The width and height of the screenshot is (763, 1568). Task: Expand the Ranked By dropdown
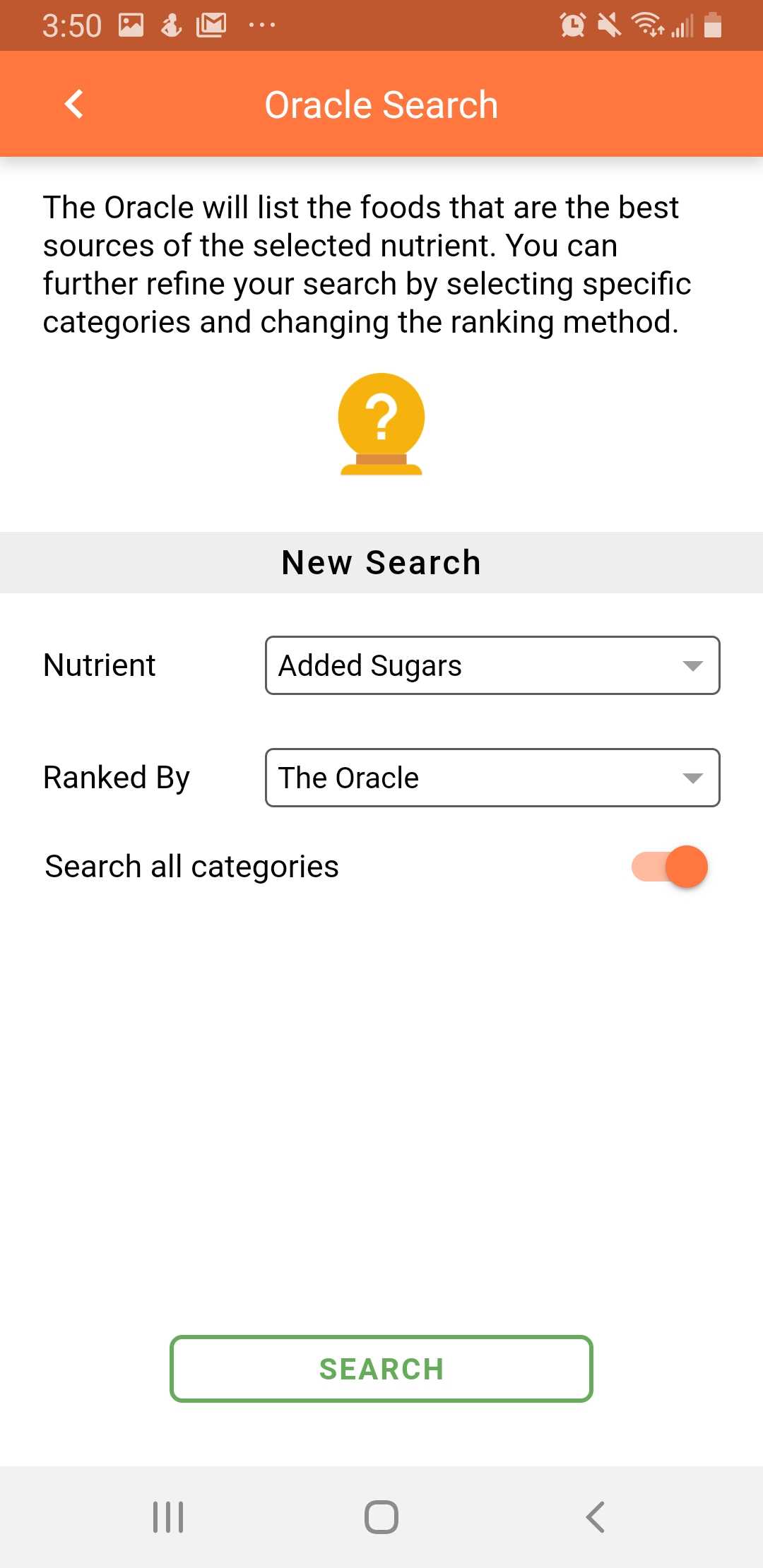pos(492,778)
